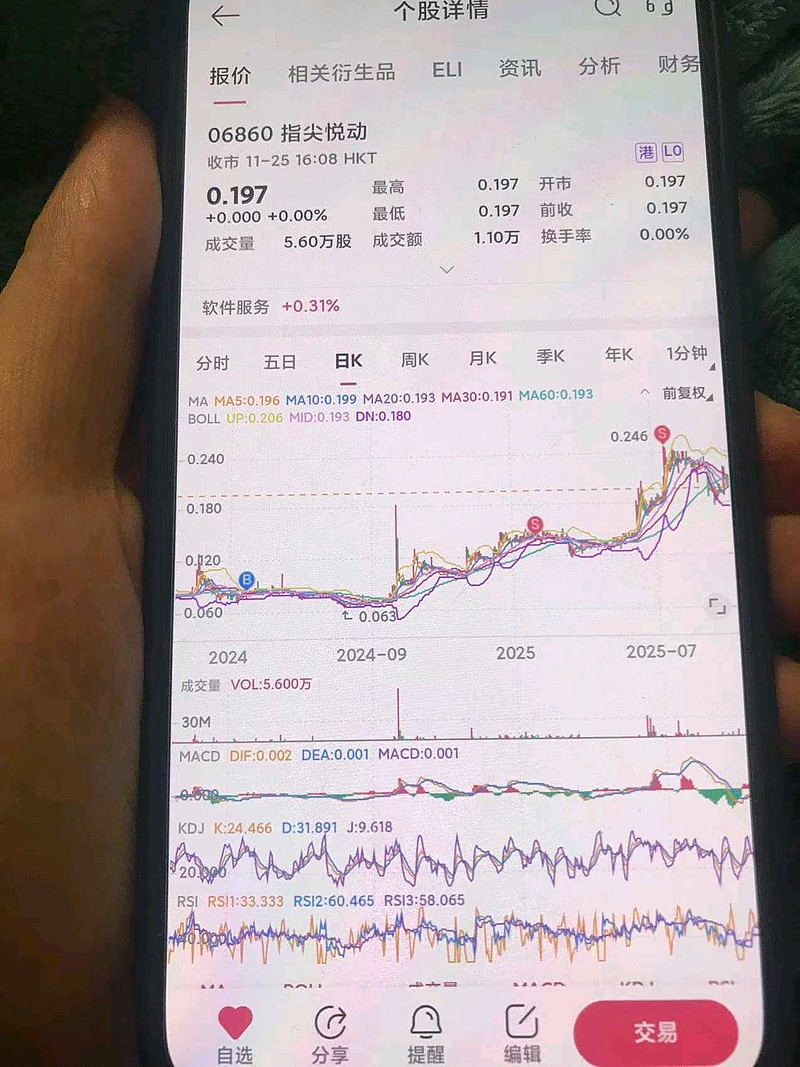Screen dimensions: 800x1067
Task: Expand more quote details via the down chevron
Action: [x=445, y=269]
